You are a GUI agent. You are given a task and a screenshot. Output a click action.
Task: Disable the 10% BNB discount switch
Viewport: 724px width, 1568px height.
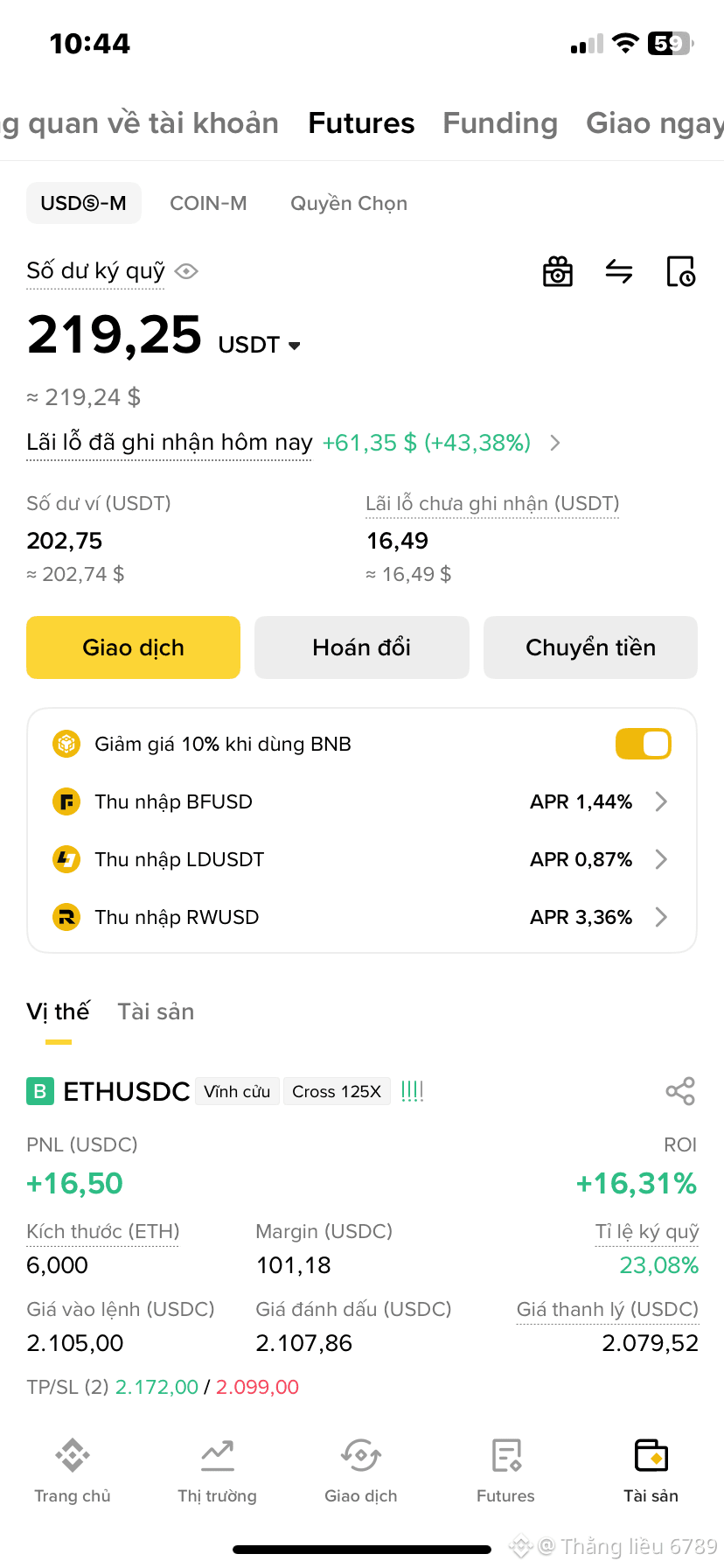click(644, 744)
